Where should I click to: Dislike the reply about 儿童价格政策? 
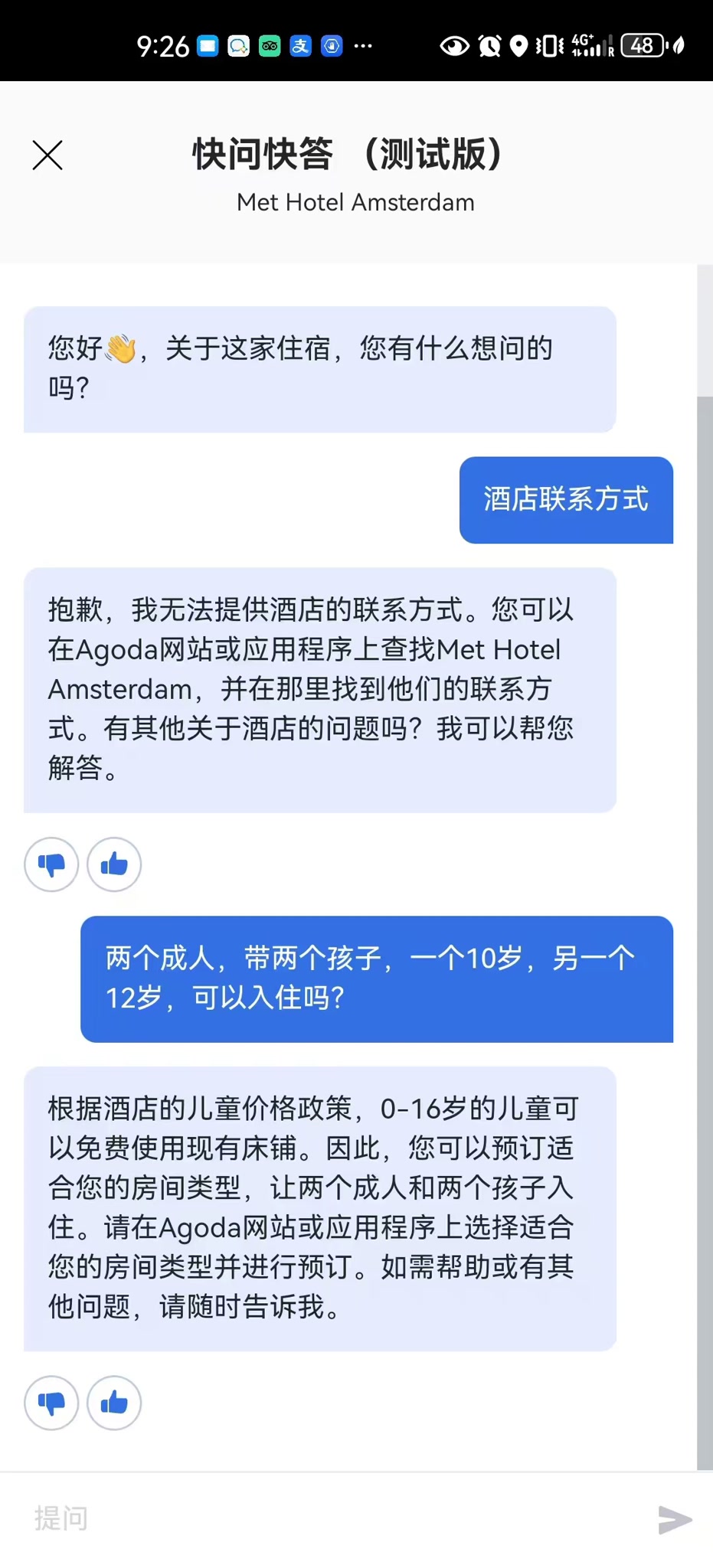[x=51, y=1403]
